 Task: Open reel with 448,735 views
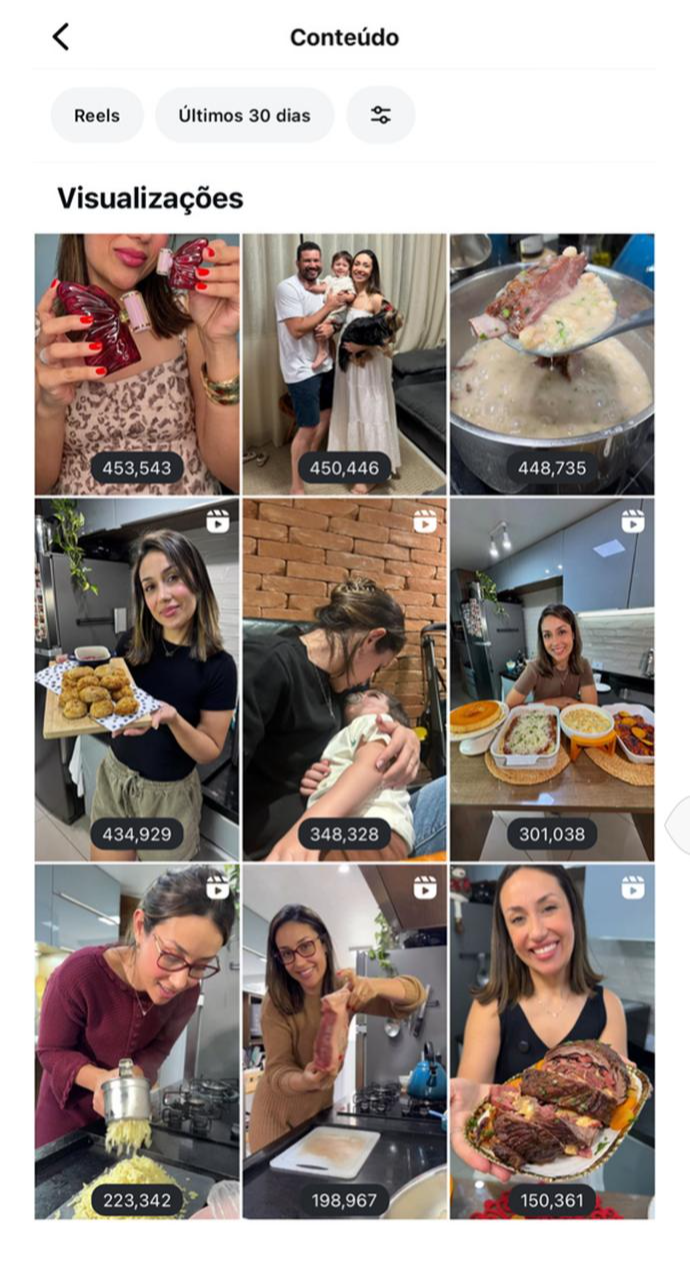551,364
